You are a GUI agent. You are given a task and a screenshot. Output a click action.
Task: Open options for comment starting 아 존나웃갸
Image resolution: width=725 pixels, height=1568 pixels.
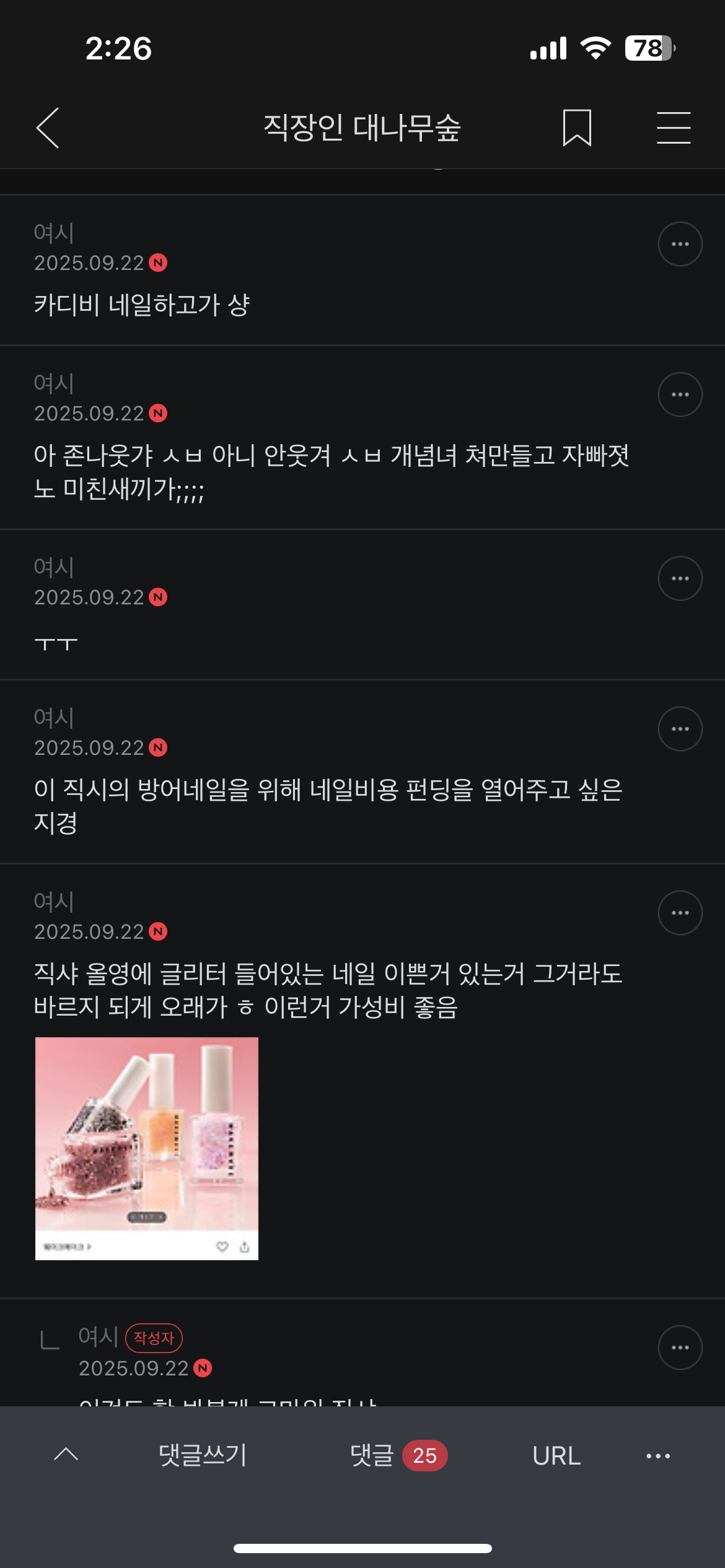(680, 394)
